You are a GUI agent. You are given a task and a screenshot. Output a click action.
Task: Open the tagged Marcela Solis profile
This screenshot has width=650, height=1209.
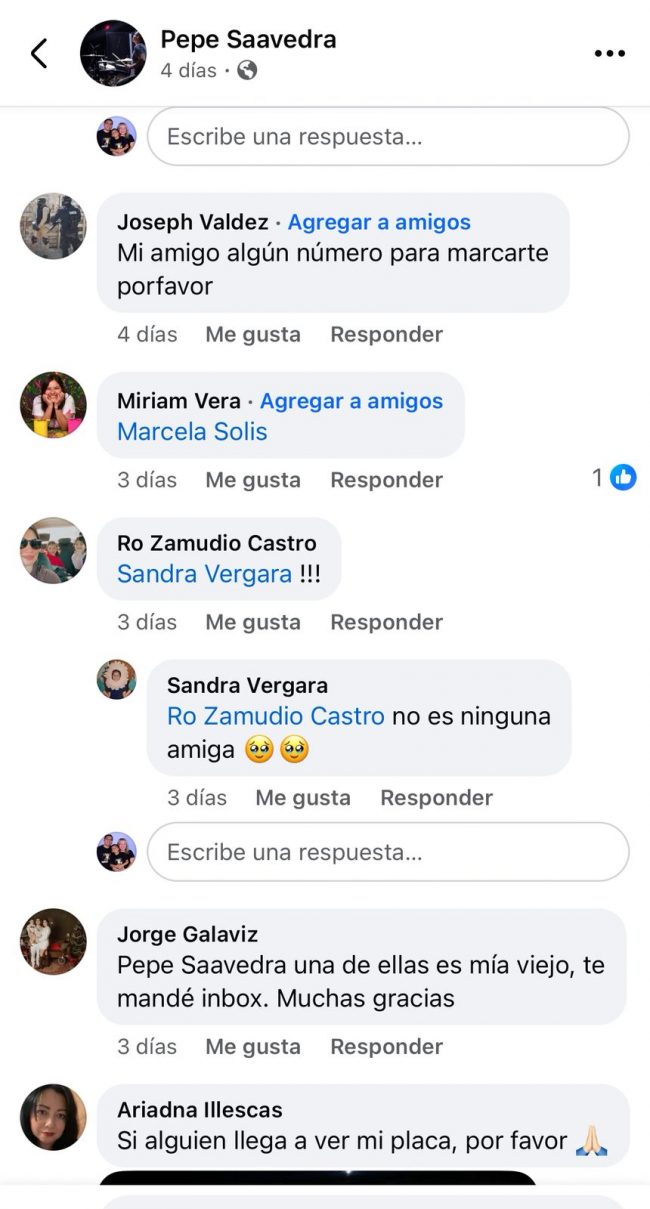tap(192, 432)
